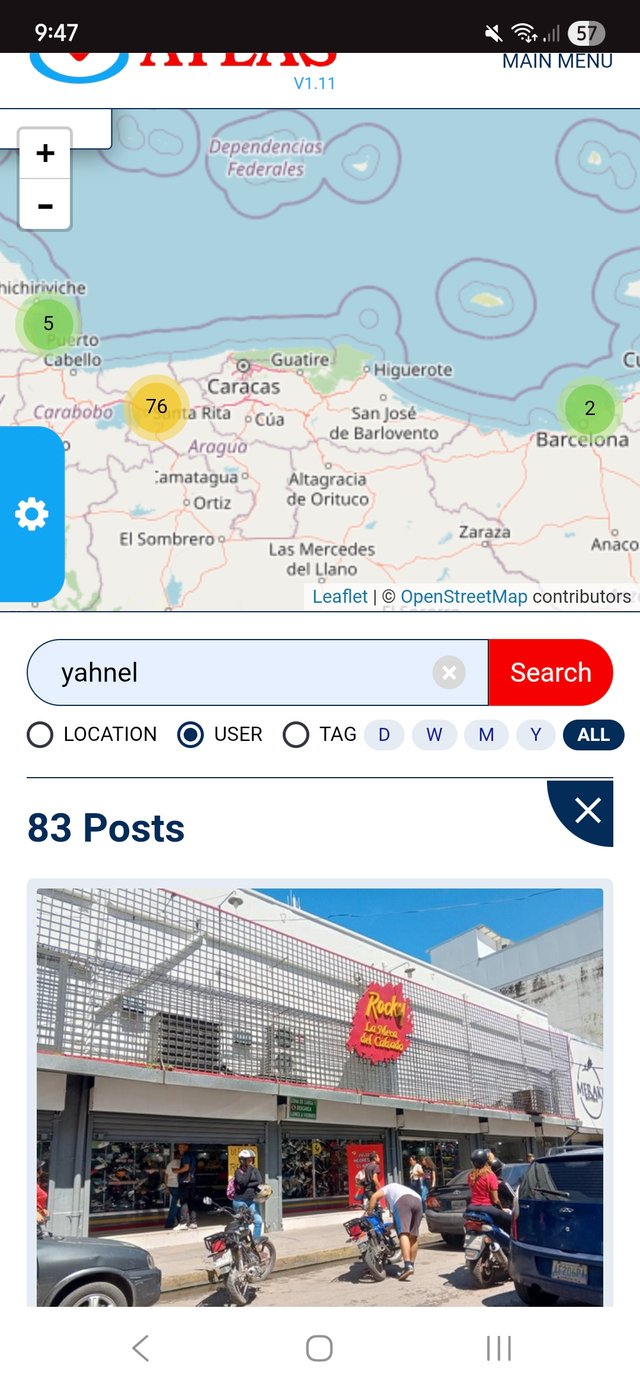Open the OpenStreetMap link
The width and height of the screenshot is (640, 1387).
[463, 597]
